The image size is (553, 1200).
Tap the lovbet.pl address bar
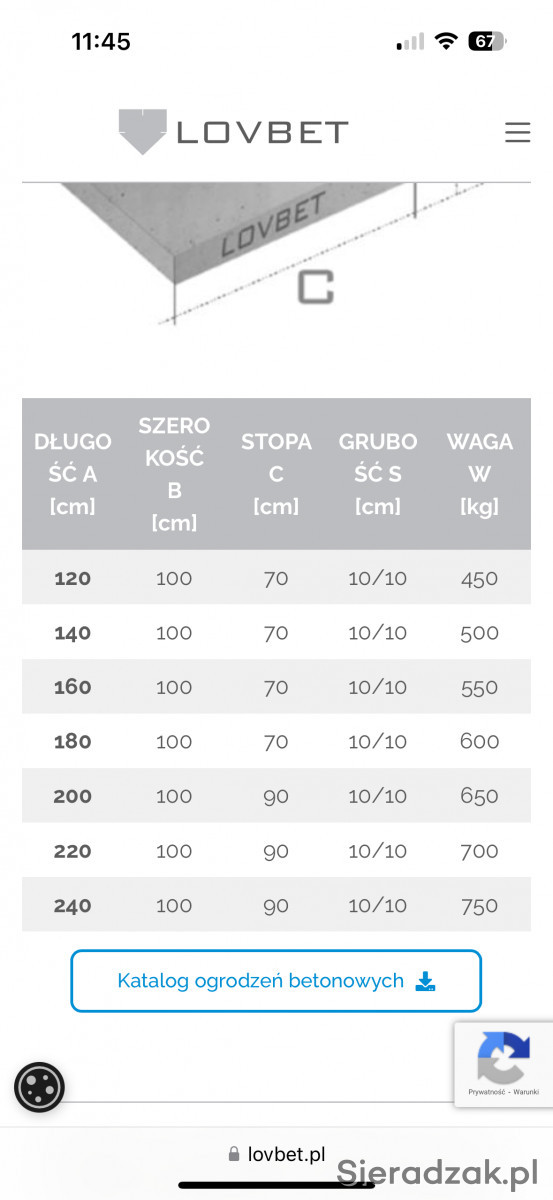click(x=277, y=1154)
